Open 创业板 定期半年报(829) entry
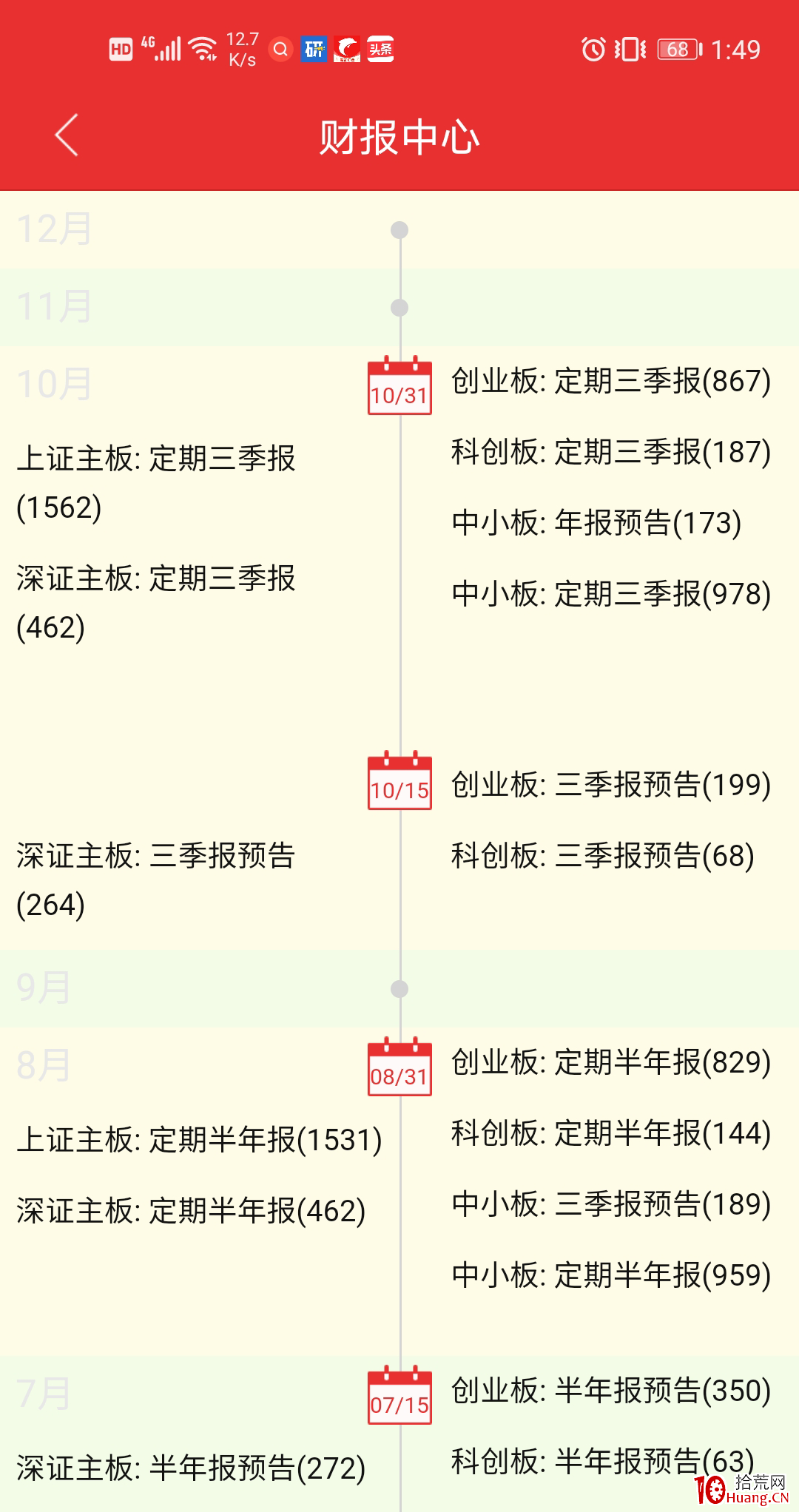This screenshot has width=799, height=1512. click(611, 1063)
